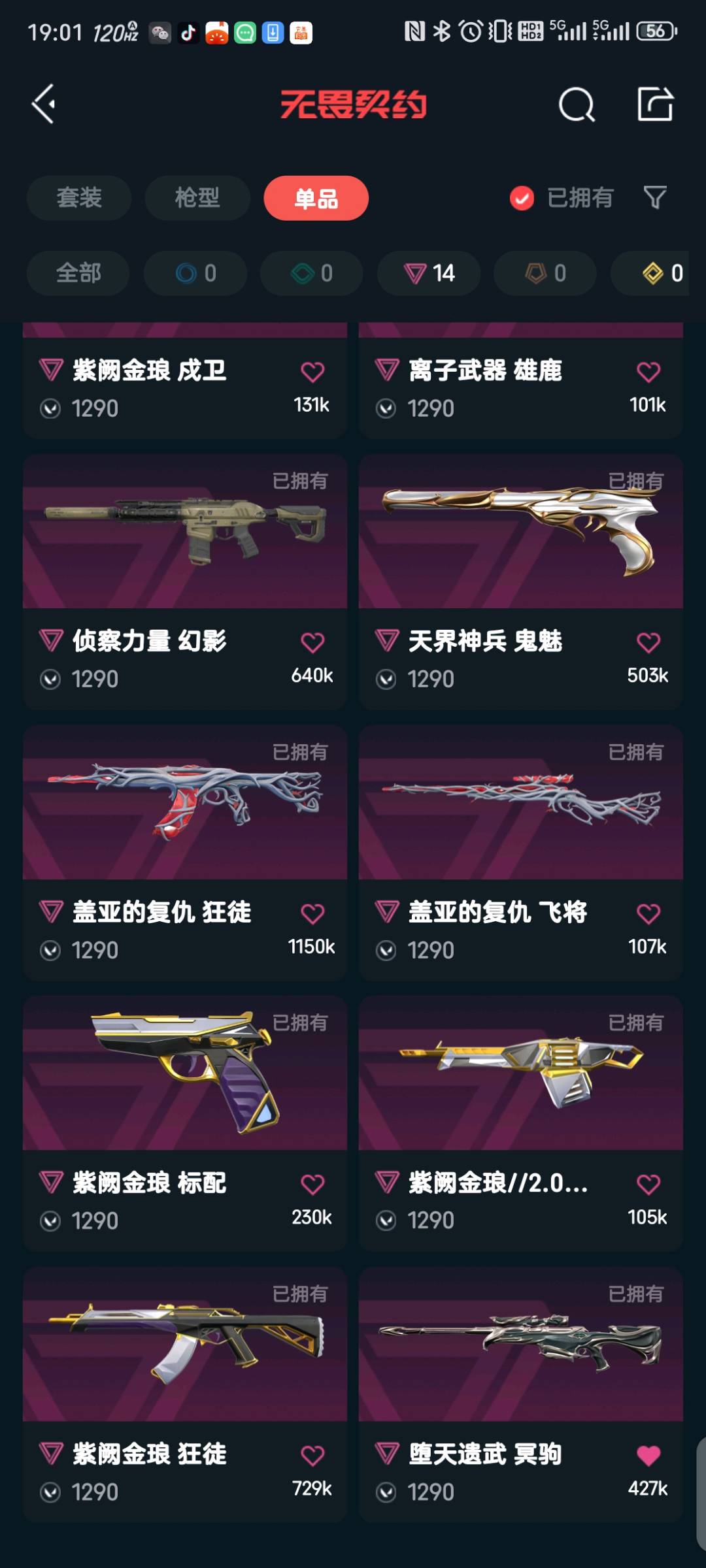Screen dimensions: 706x1568
Task: Select the blue circle tier chip
Action: (195, 273)
